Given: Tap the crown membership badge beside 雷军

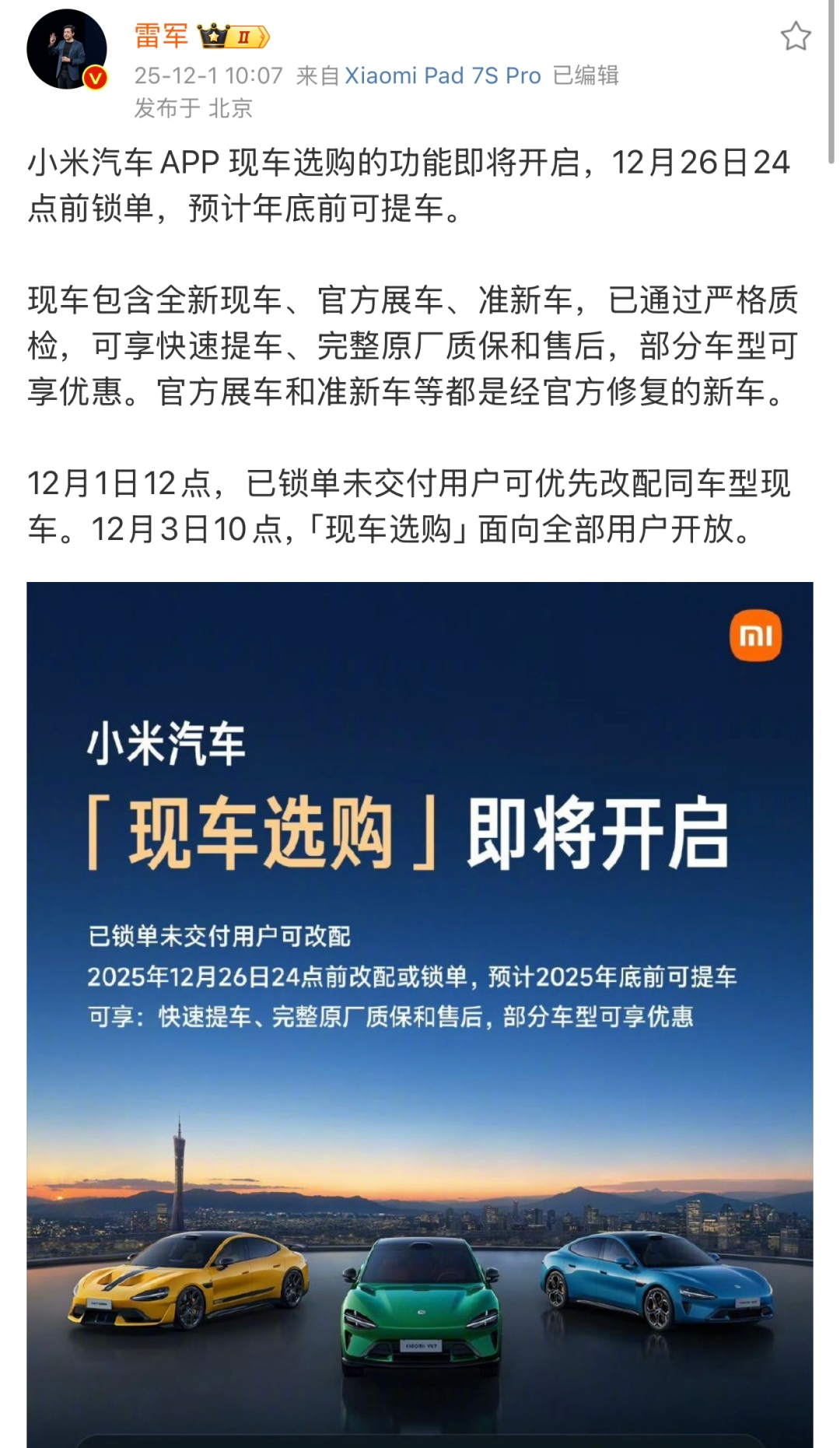Looking at the screenshot, I should (x=233, y=36).
